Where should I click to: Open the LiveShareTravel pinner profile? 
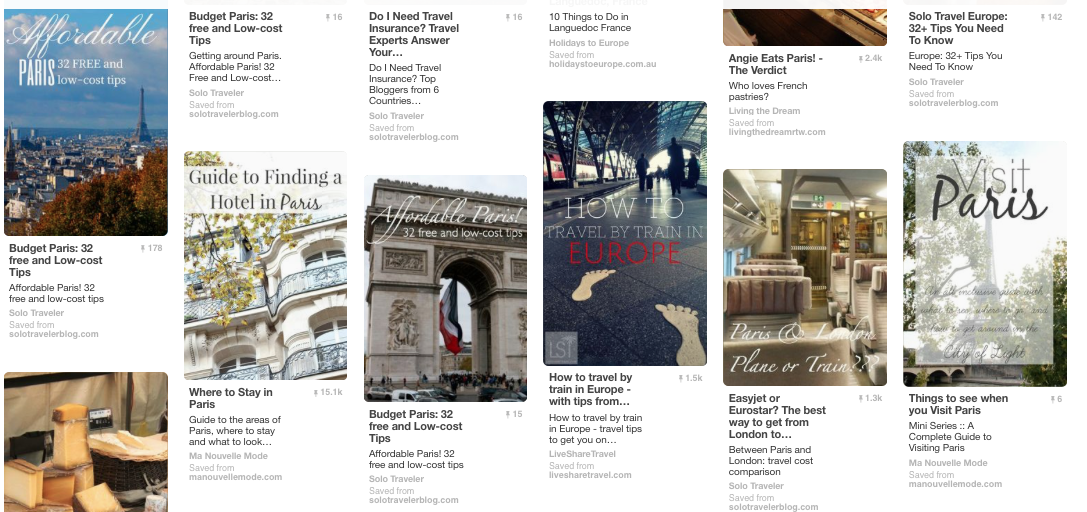[x=585, y=454]
